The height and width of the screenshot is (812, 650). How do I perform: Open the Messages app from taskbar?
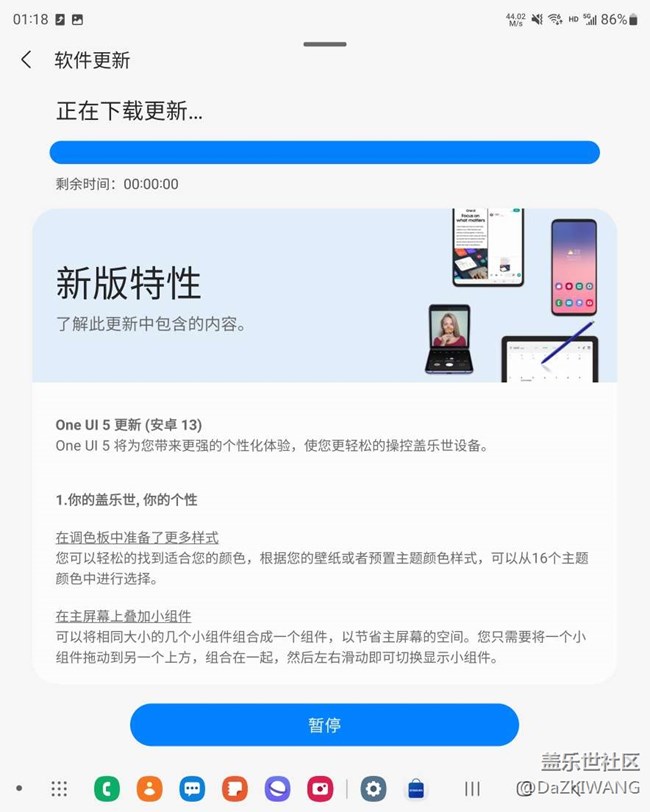point(192,789)
